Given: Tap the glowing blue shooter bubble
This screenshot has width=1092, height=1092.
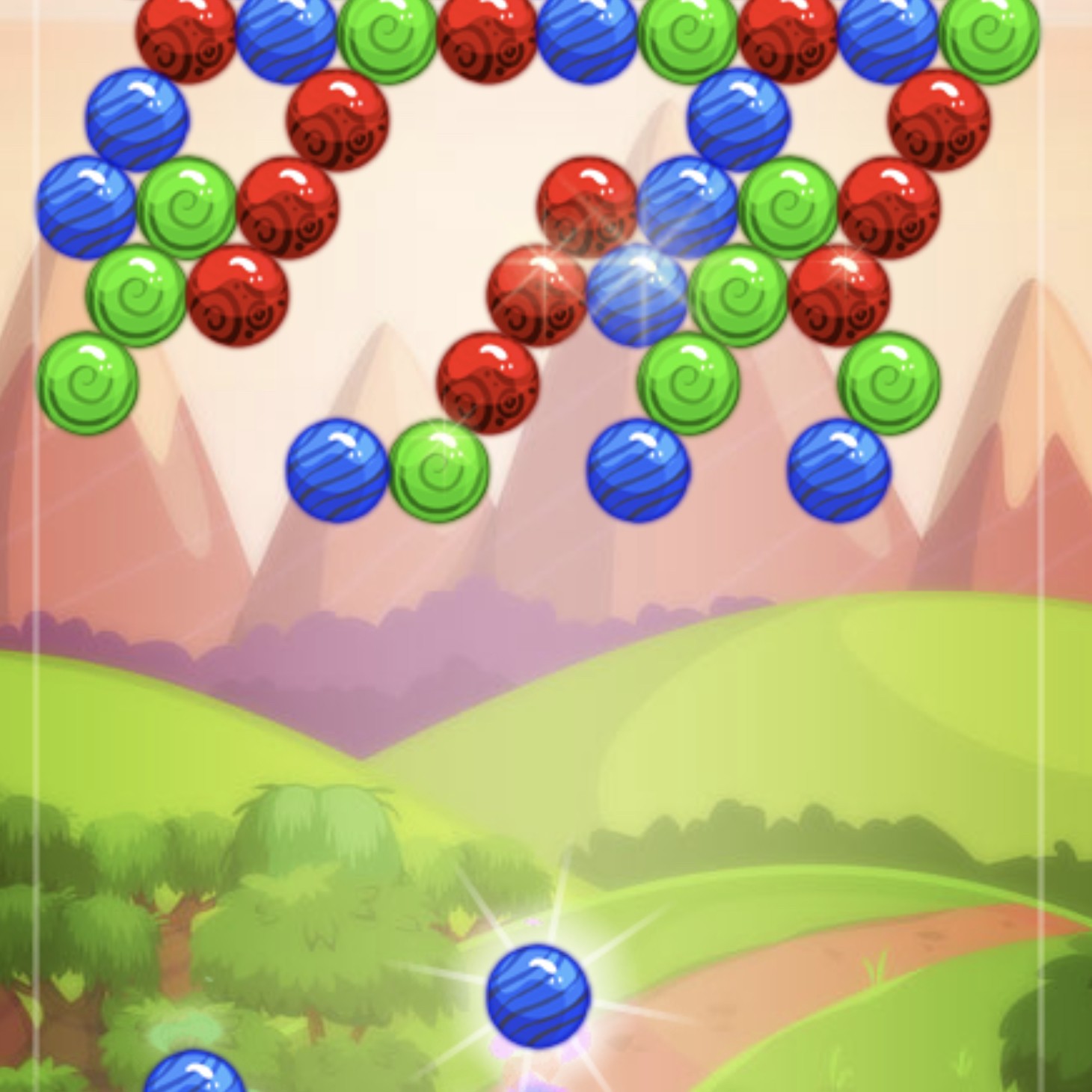Looking at the screenshot, I should coord(538,996).
